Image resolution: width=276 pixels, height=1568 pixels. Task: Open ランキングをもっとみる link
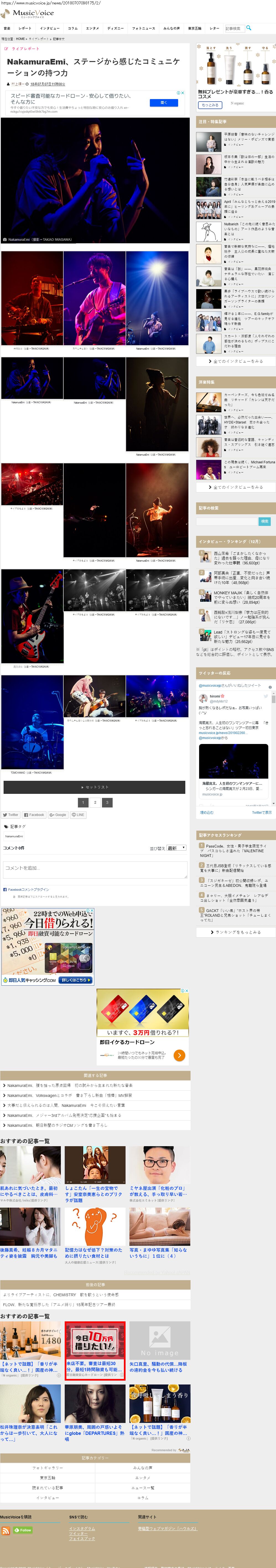(236, 932)
